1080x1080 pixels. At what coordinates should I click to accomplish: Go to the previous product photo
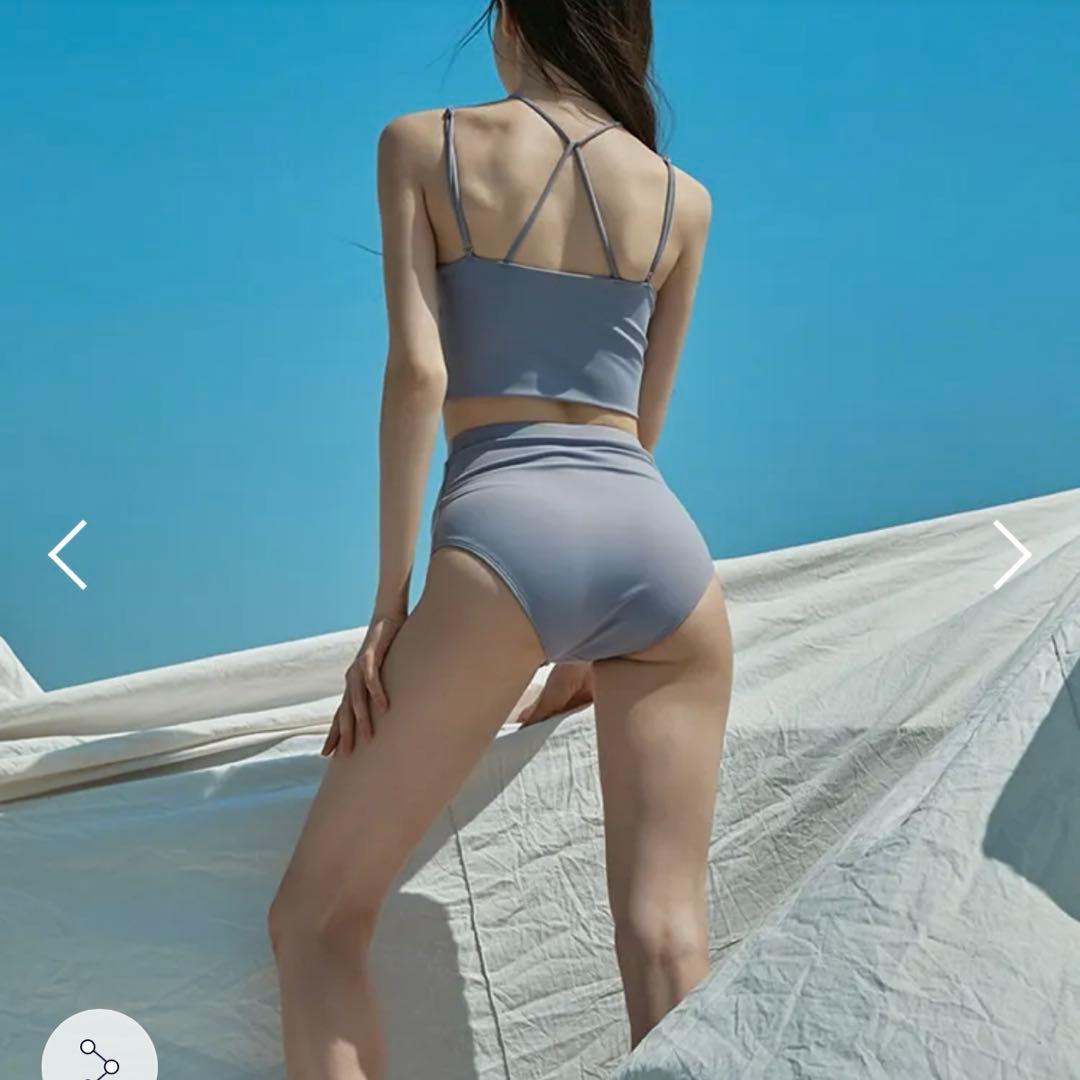pos(68,555)
